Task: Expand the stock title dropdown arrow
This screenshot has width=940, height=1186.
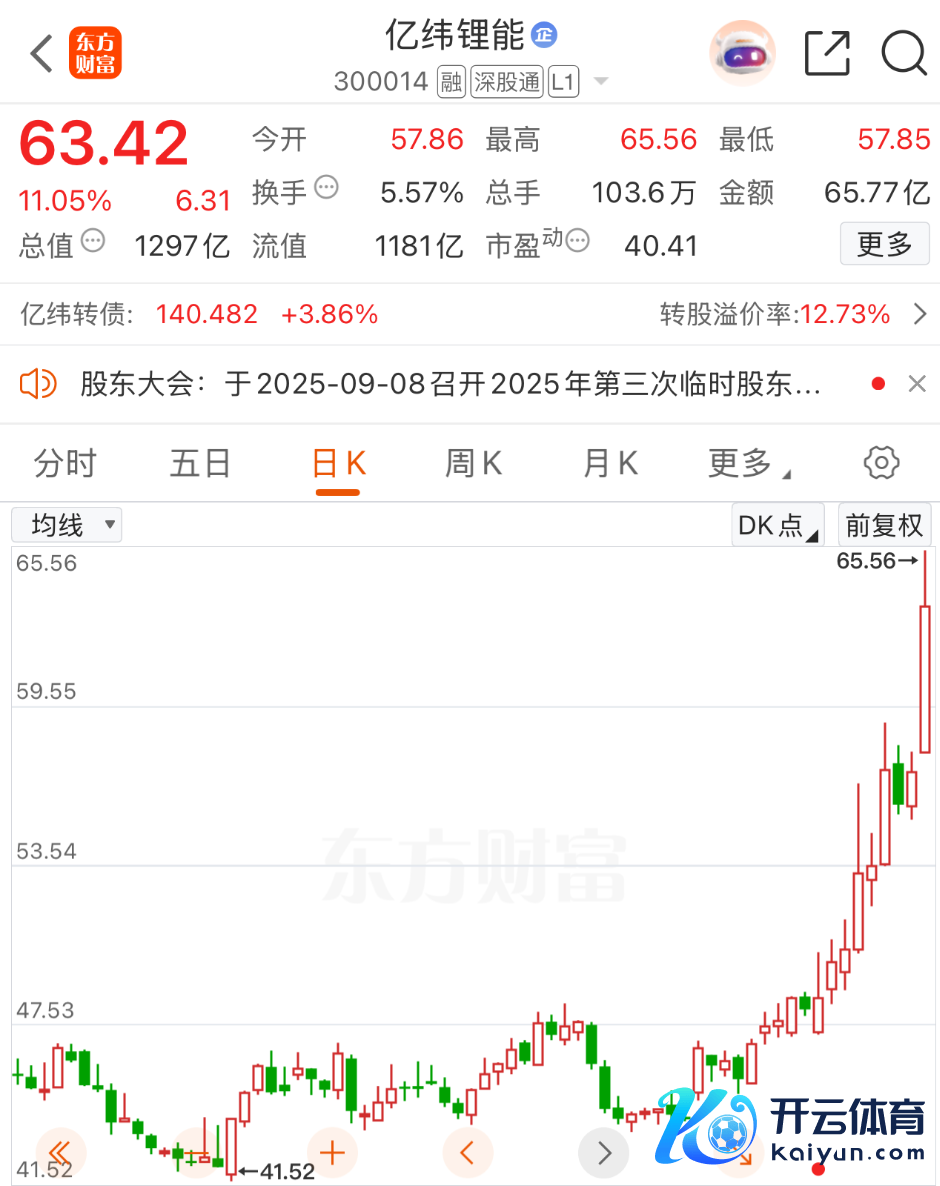Action: (601, 82)
